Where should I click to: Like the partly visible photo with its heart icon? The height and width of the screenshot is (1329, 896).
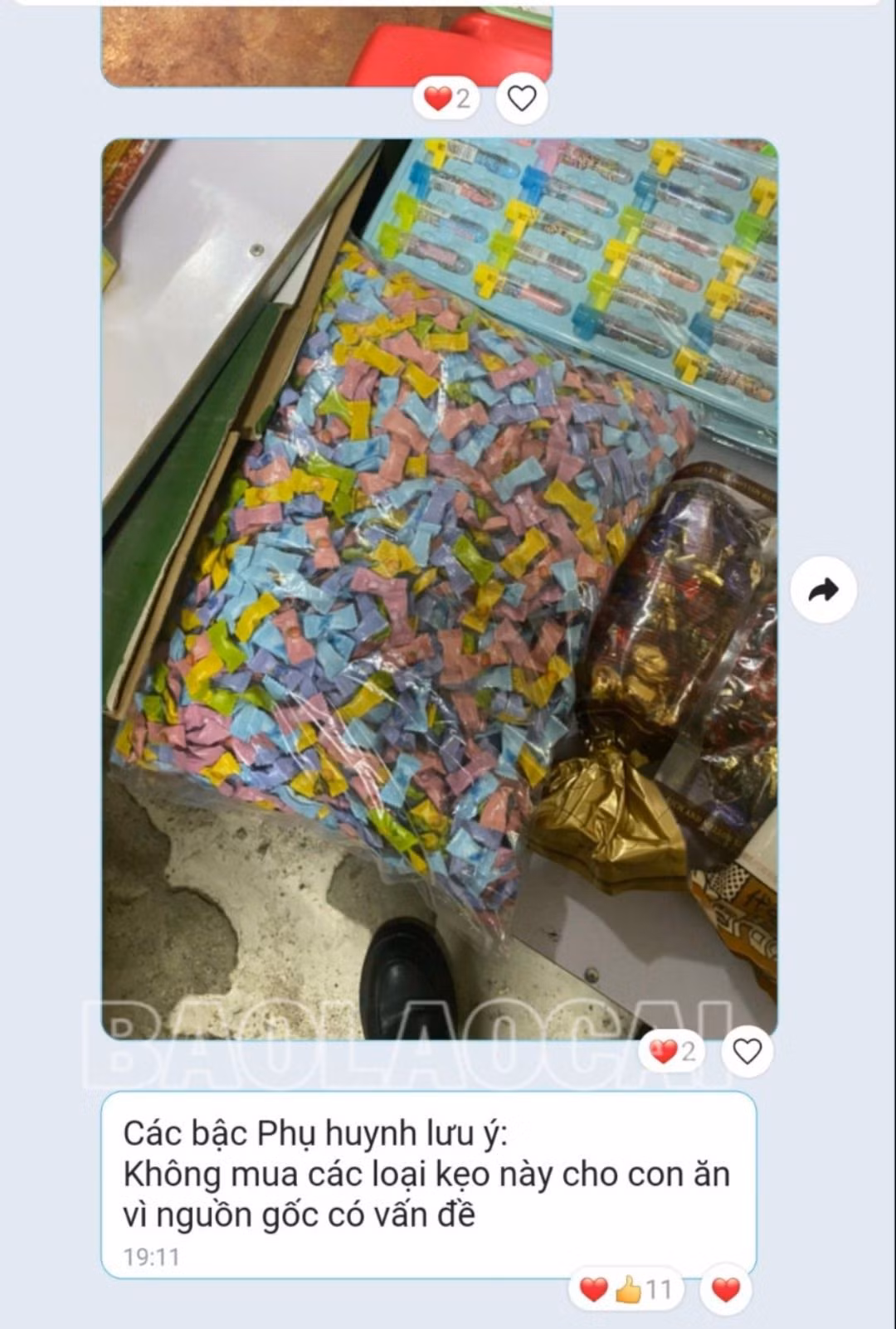click(x=521, y=99)
